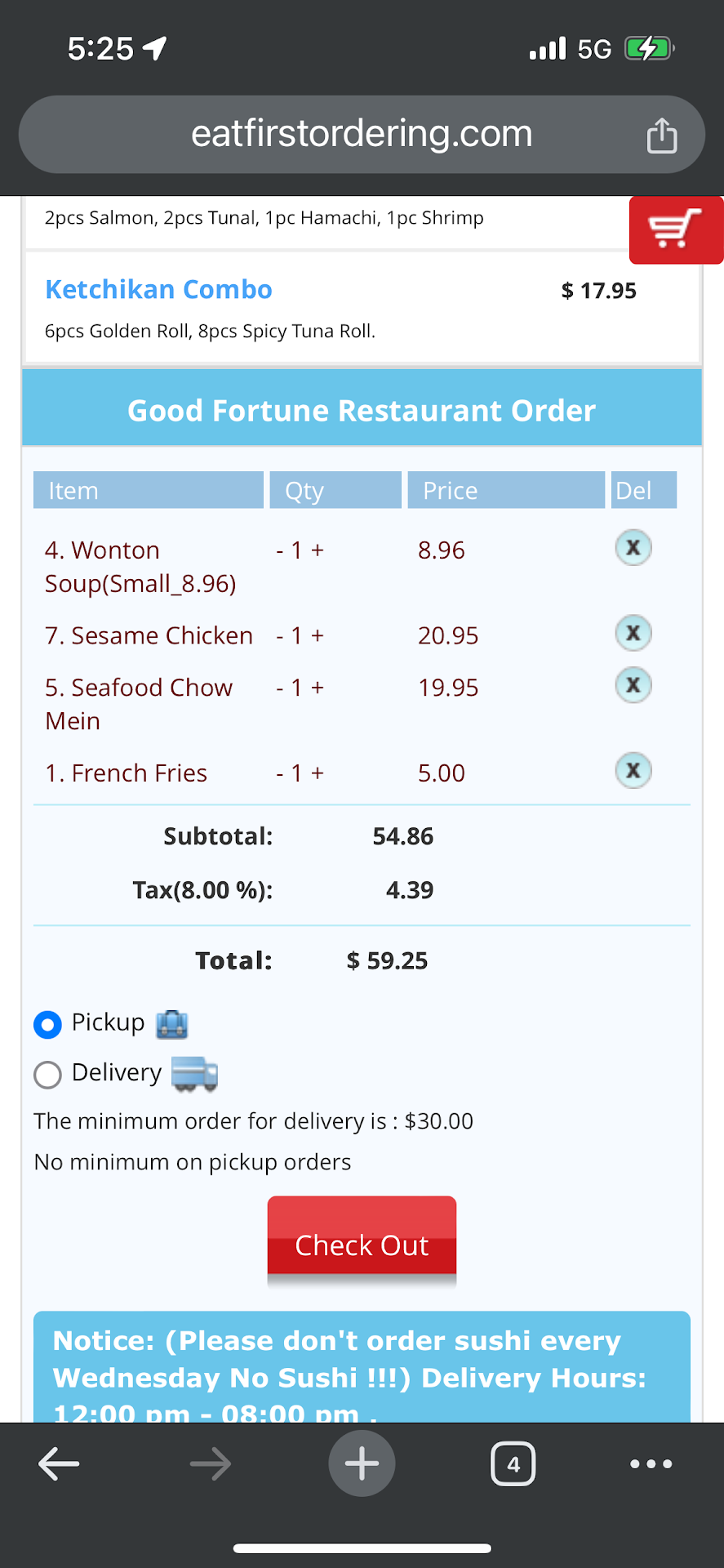This screenshot has height=1568, width=724.
Task: Share this page from address bar
Action: pyautogui.click(x=661, y=136)
